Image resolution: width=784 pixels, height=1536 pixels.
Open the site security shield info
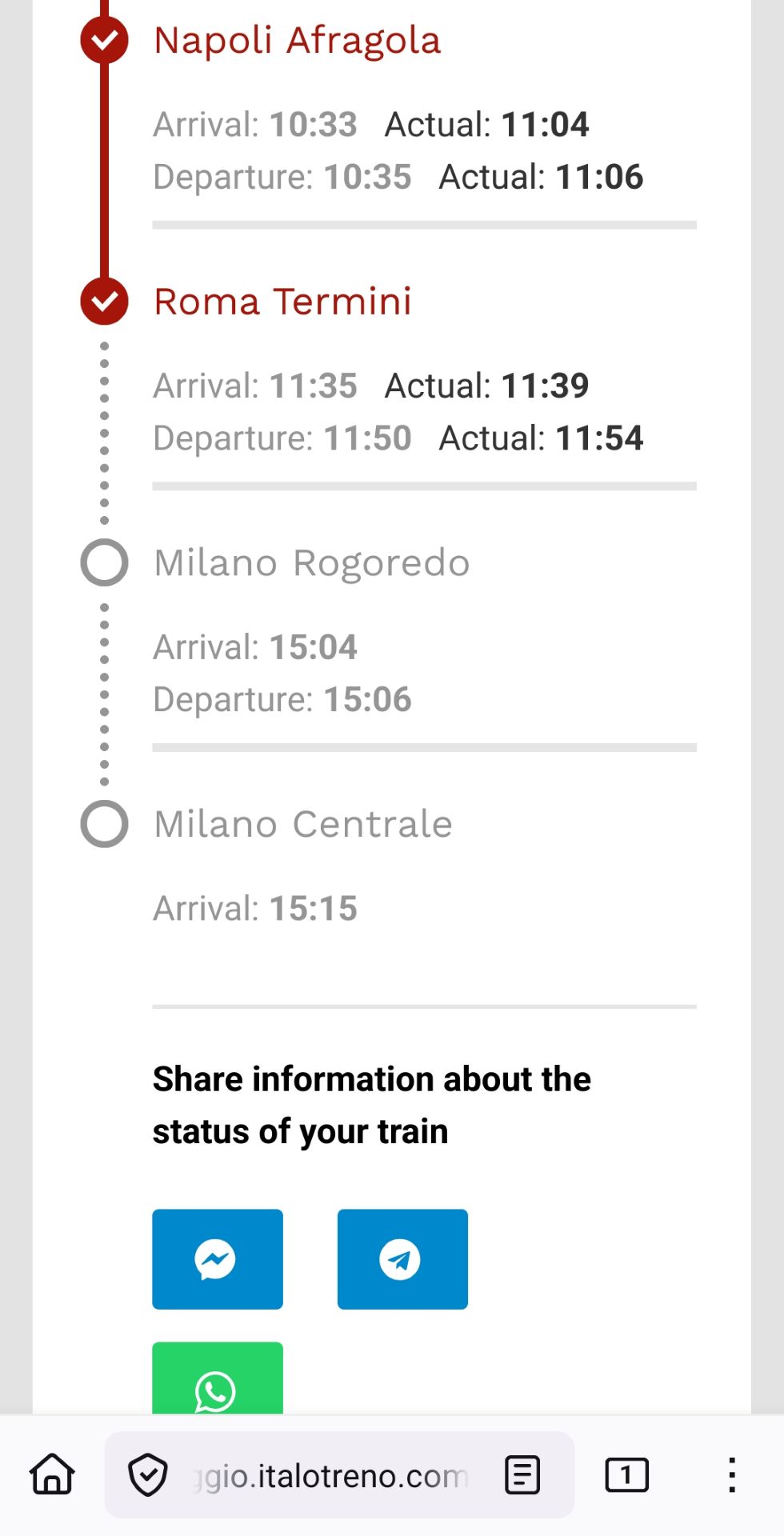(x=148, y=1475)
